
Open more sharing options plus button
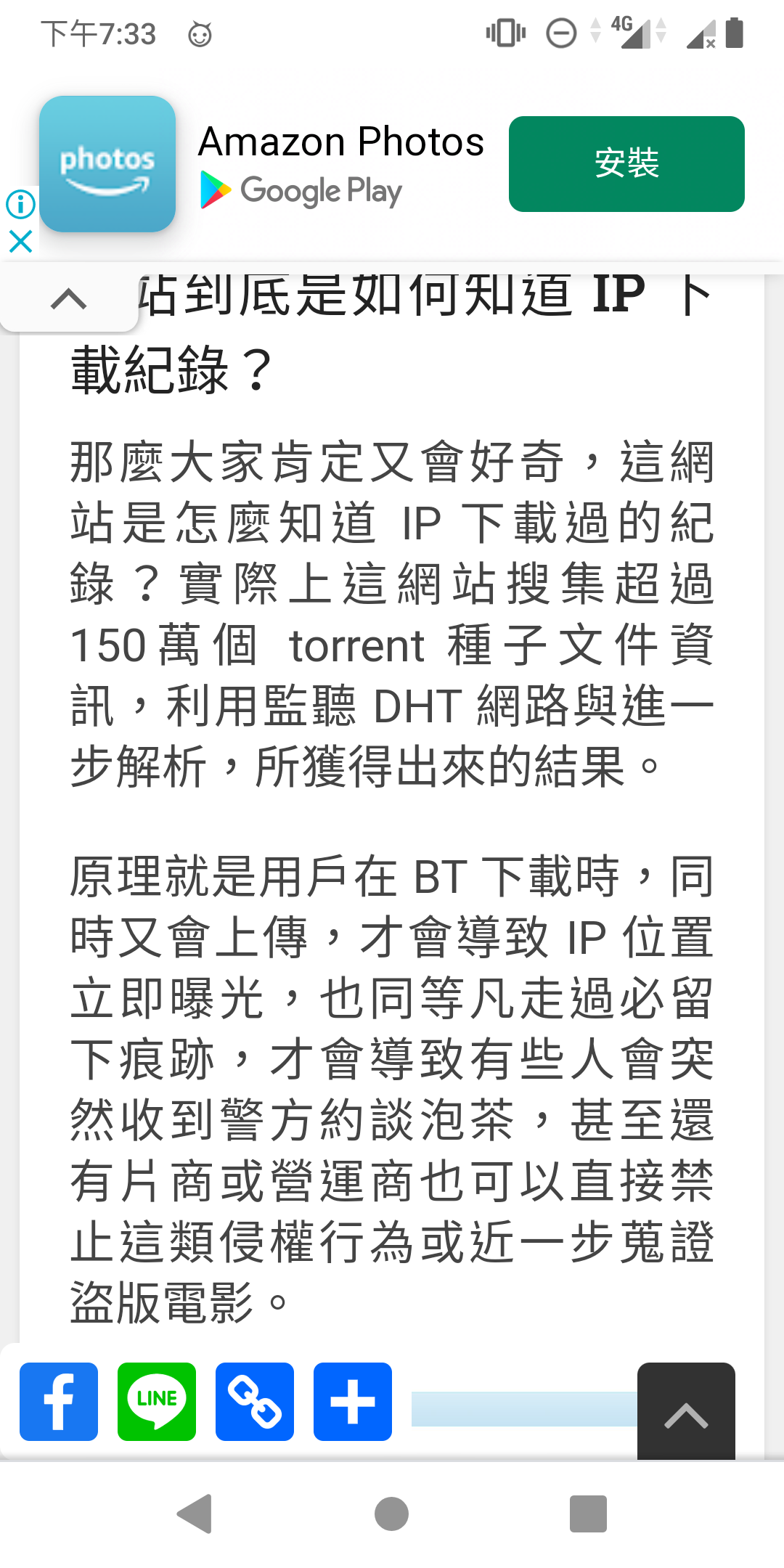coord(353,1402)
